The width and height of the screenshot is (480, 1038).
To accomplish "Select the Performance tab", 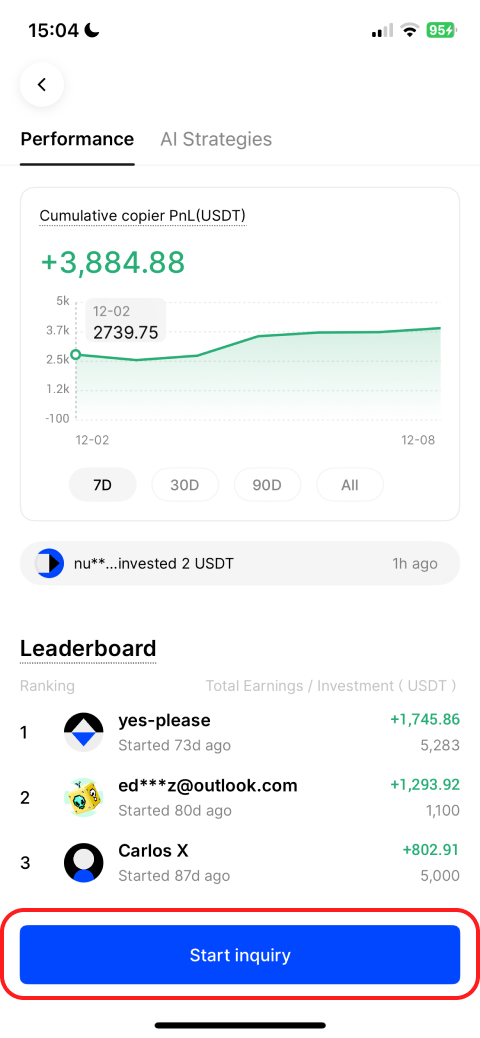I will 77,139.
